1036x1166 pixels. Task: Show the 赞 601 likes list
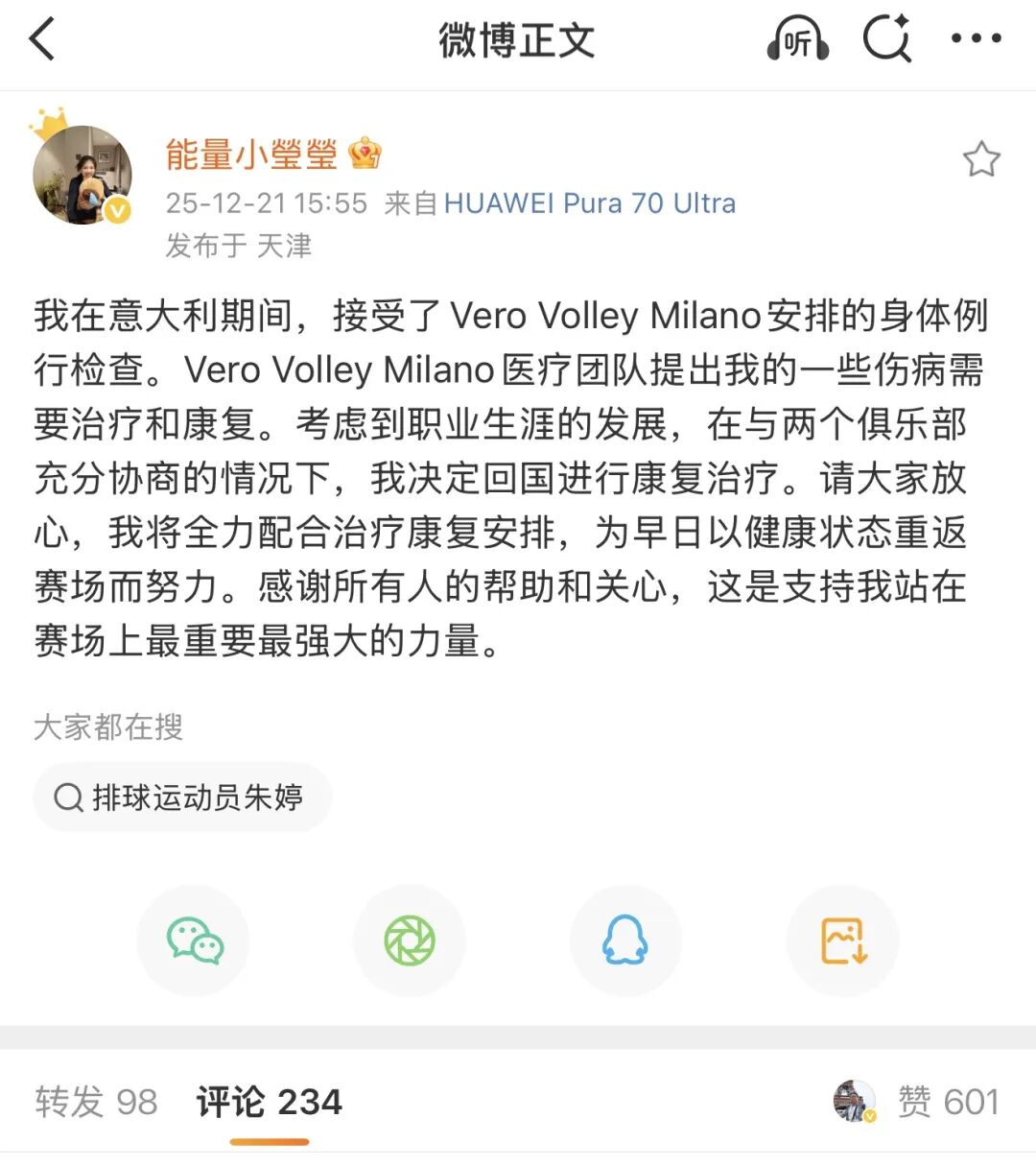(947, 1102)
